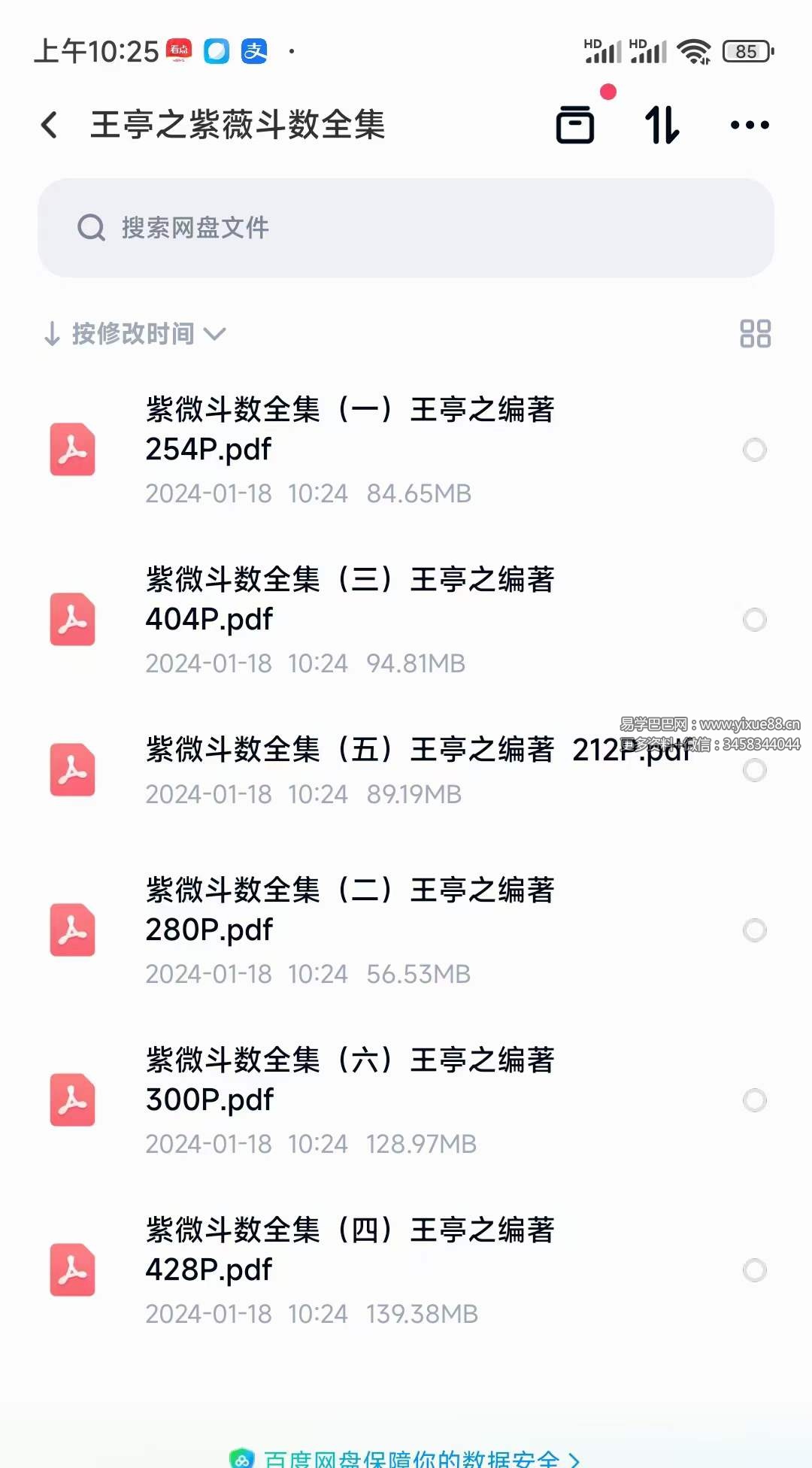The image size is (812, 1468).
Task: Tap the PDF icon of 紫微斗数全集（一）
Action: point(71,450)
